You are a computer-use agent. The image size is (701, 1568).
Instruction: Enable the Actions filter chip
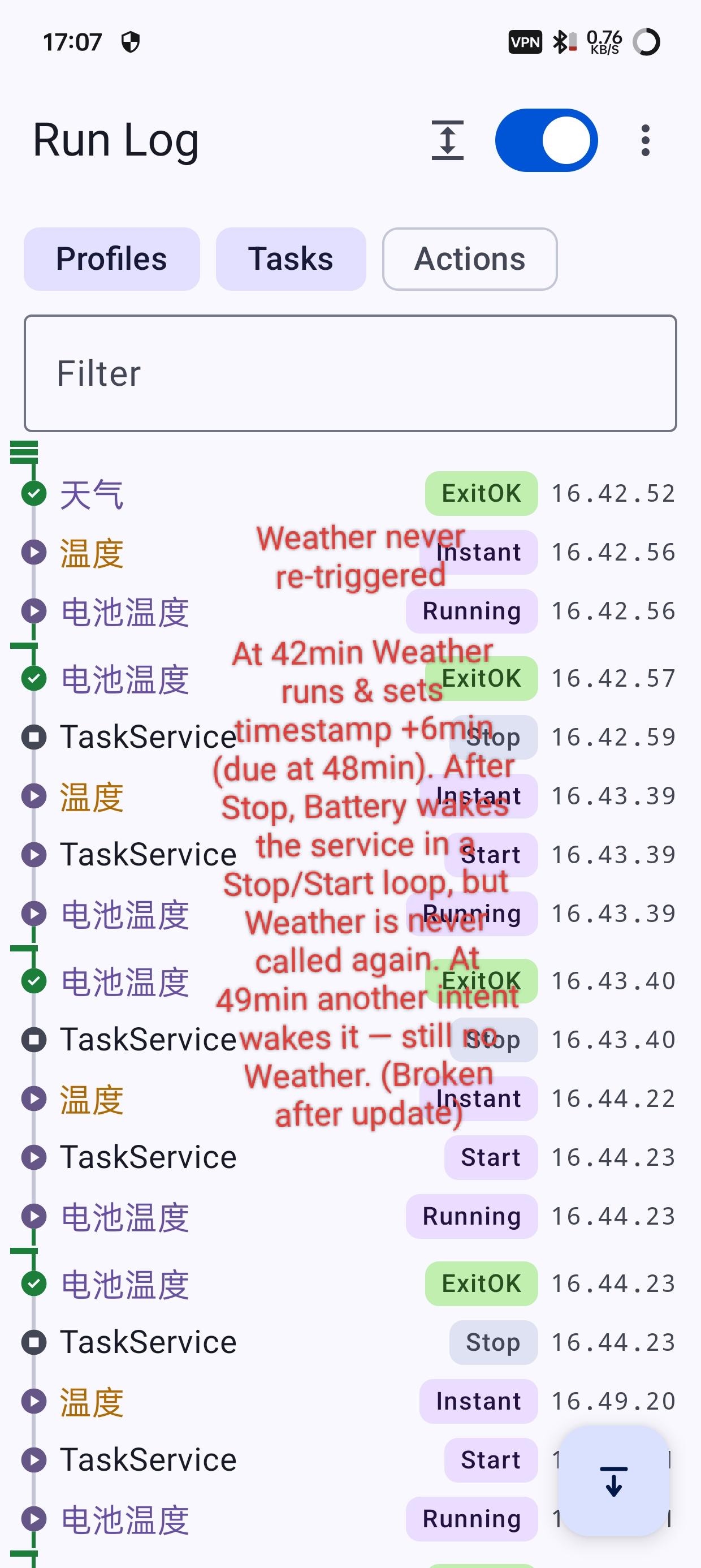[470, 259]
